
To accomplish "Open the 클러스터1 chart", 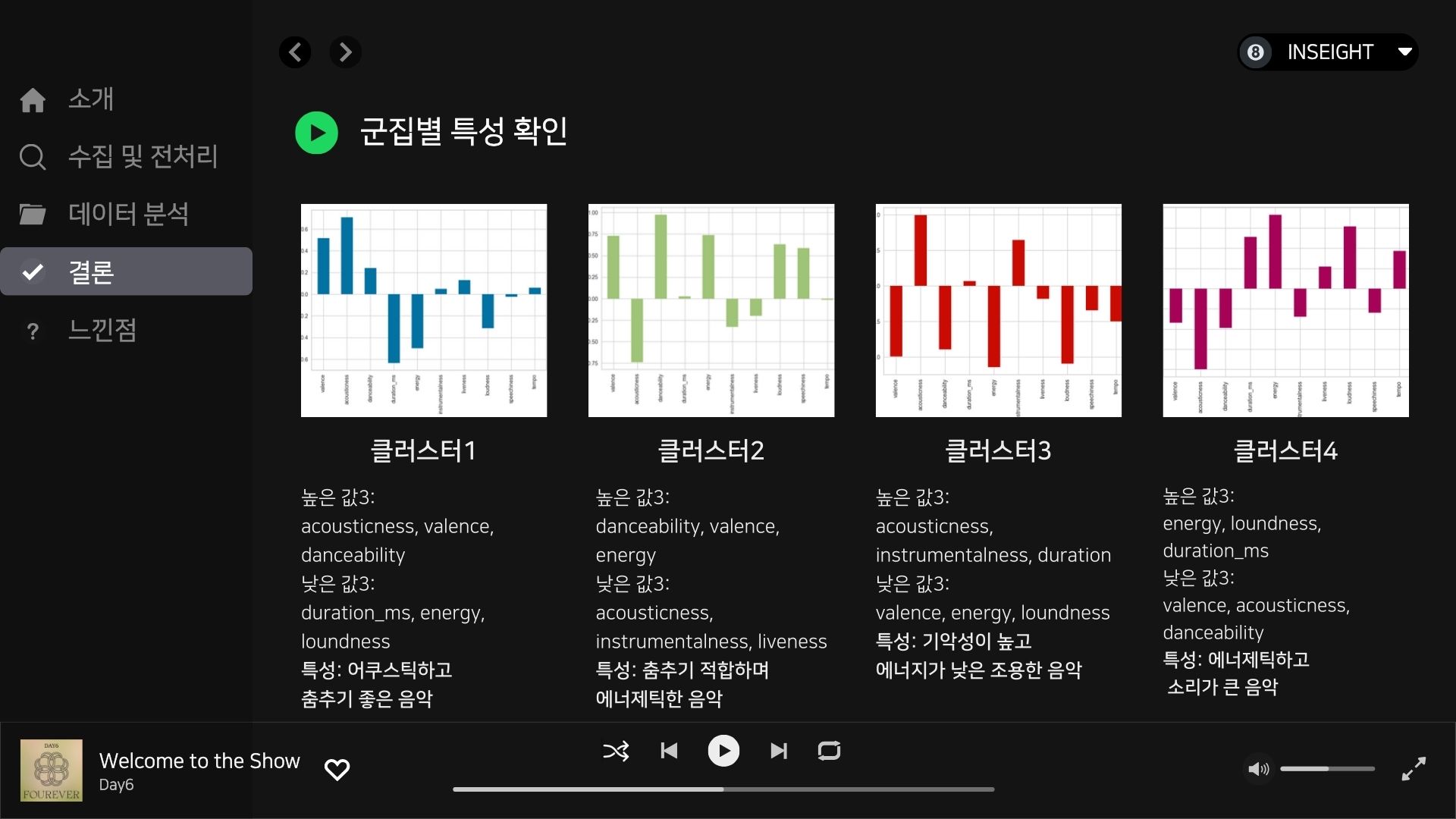I will [423, 310].
